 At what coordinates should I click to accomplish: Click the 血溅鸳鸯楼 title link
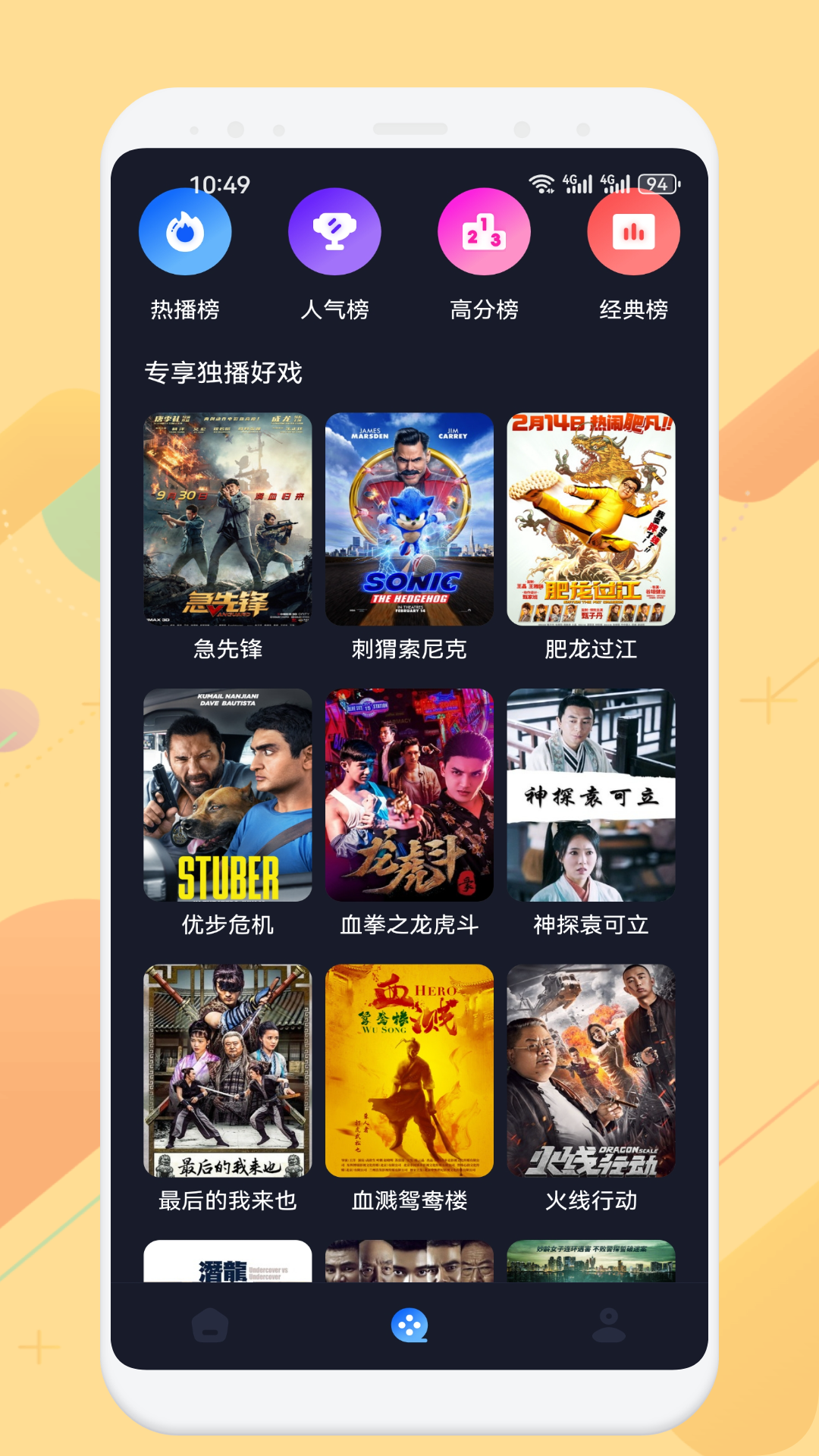[409, 1202]
